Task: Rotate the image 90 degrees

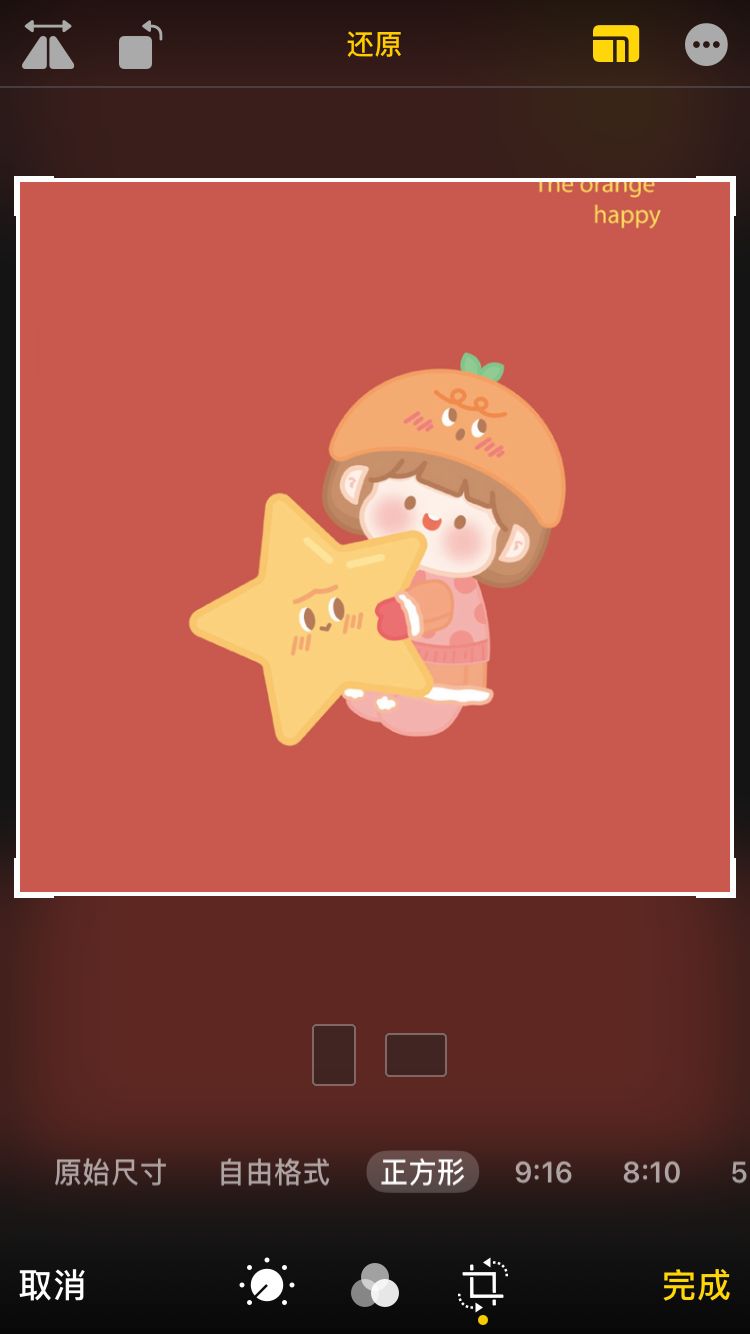Action: coord(139,45)
